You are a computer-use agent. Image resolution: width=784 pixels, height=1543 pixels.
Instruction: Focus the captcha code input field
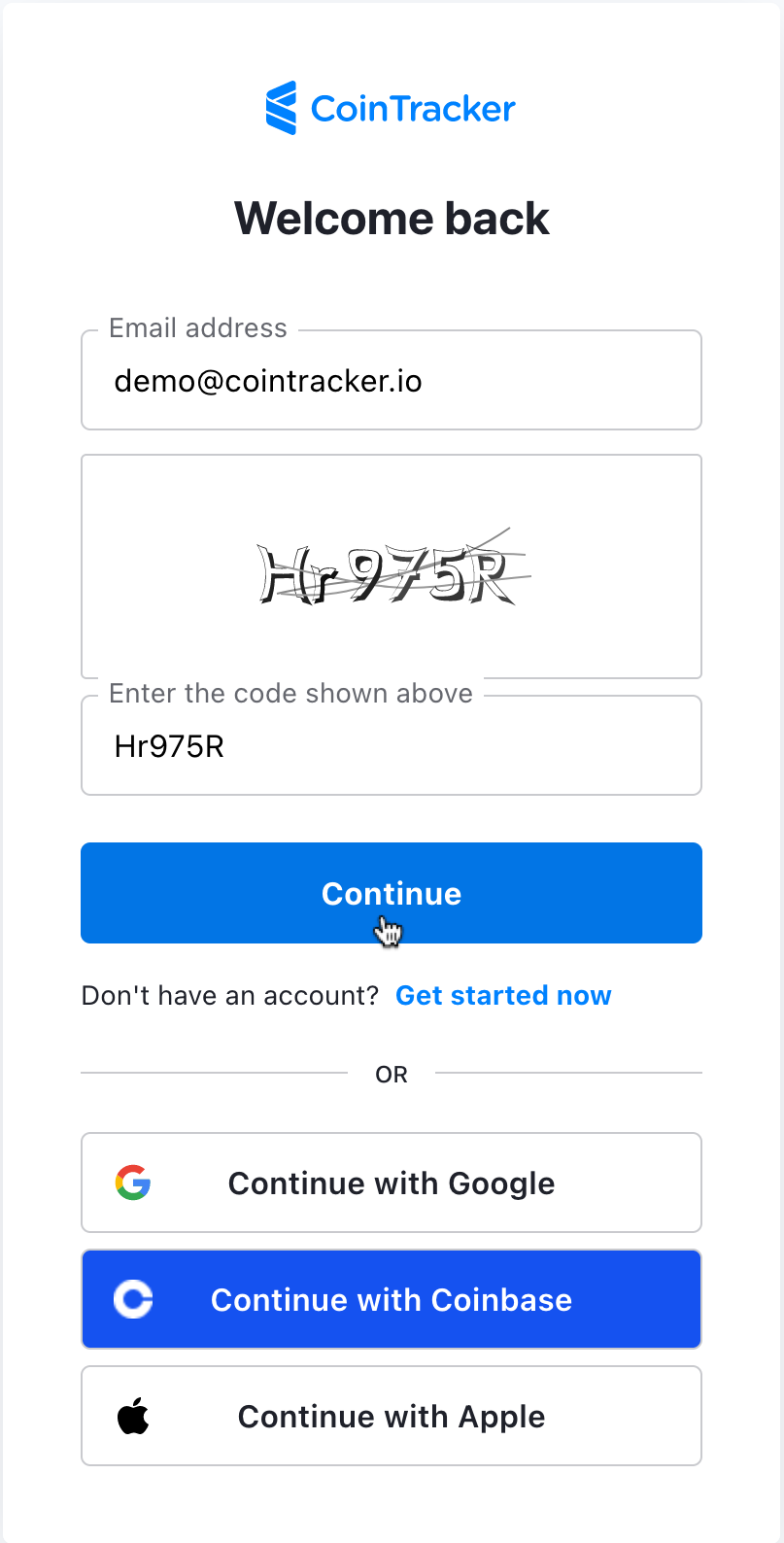(x=392, y=745)
